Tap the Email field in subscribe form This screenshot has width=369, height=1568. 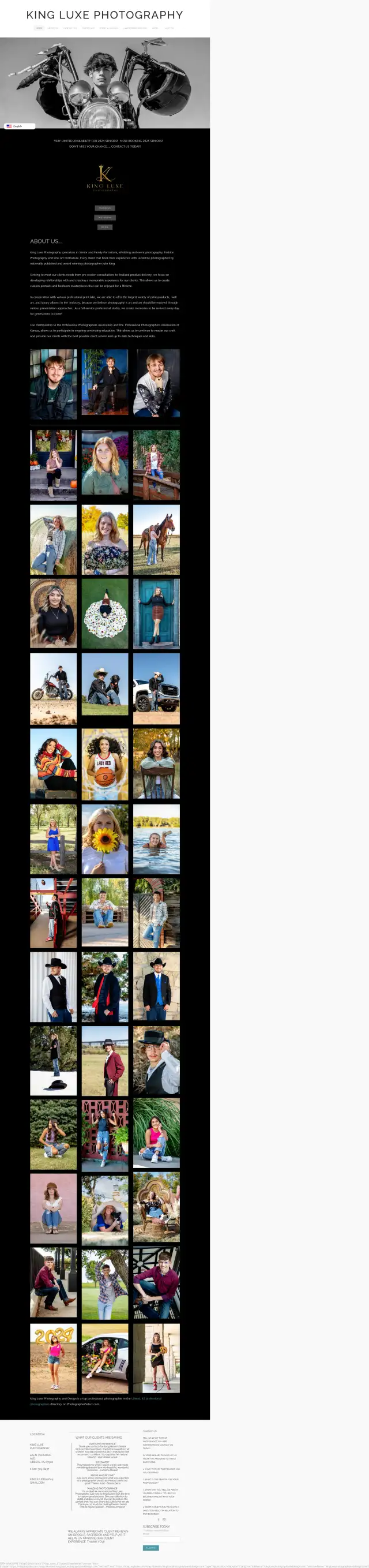coord(161,1539)
